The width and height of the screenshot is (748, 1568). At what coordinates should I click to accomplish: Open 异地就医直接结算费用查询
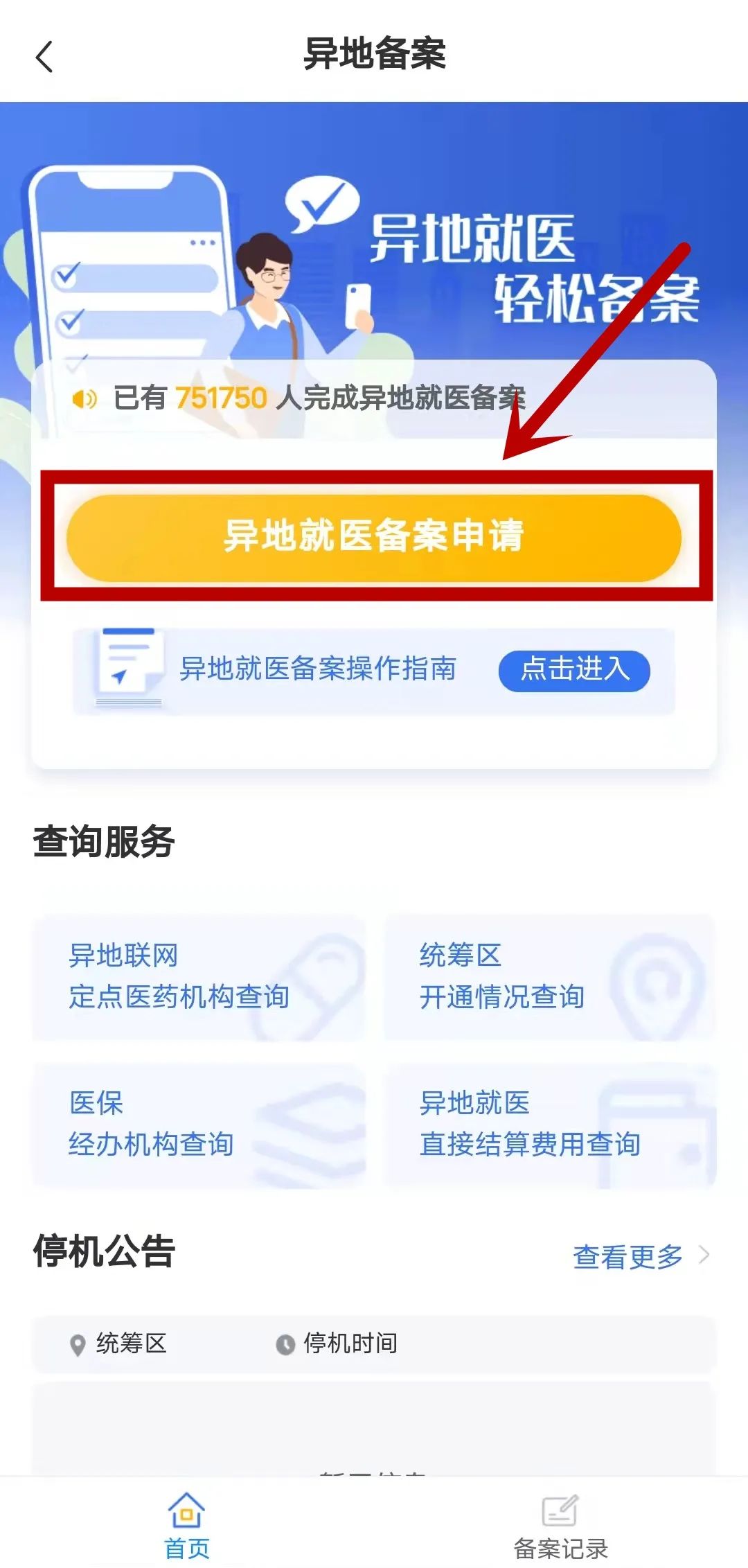(549, 1125)
